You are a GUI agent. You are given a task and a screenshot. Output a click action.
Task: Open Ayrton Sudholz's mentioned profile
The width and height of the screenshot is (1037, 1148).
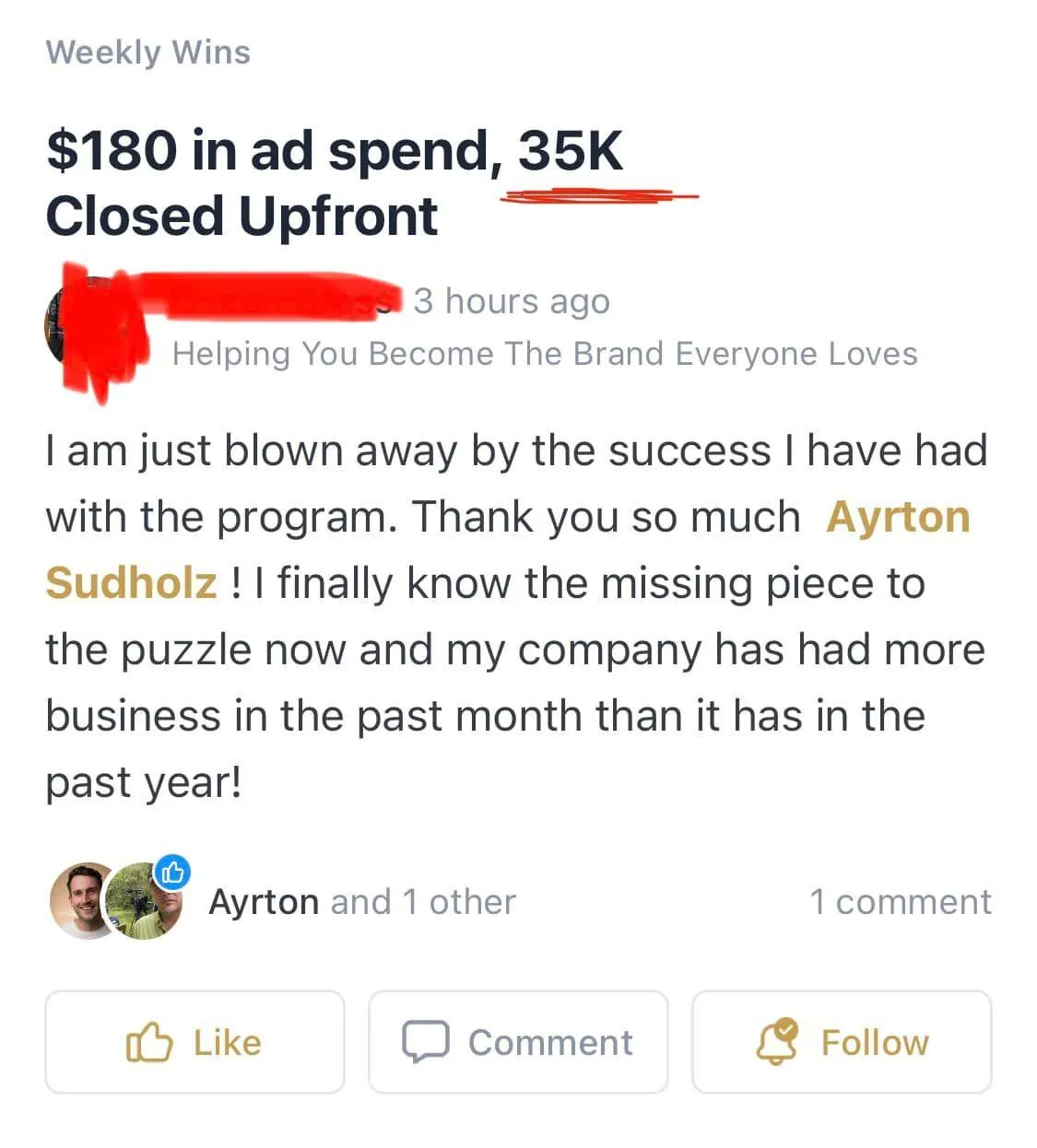pyautogui.click(x=897, y=517)
